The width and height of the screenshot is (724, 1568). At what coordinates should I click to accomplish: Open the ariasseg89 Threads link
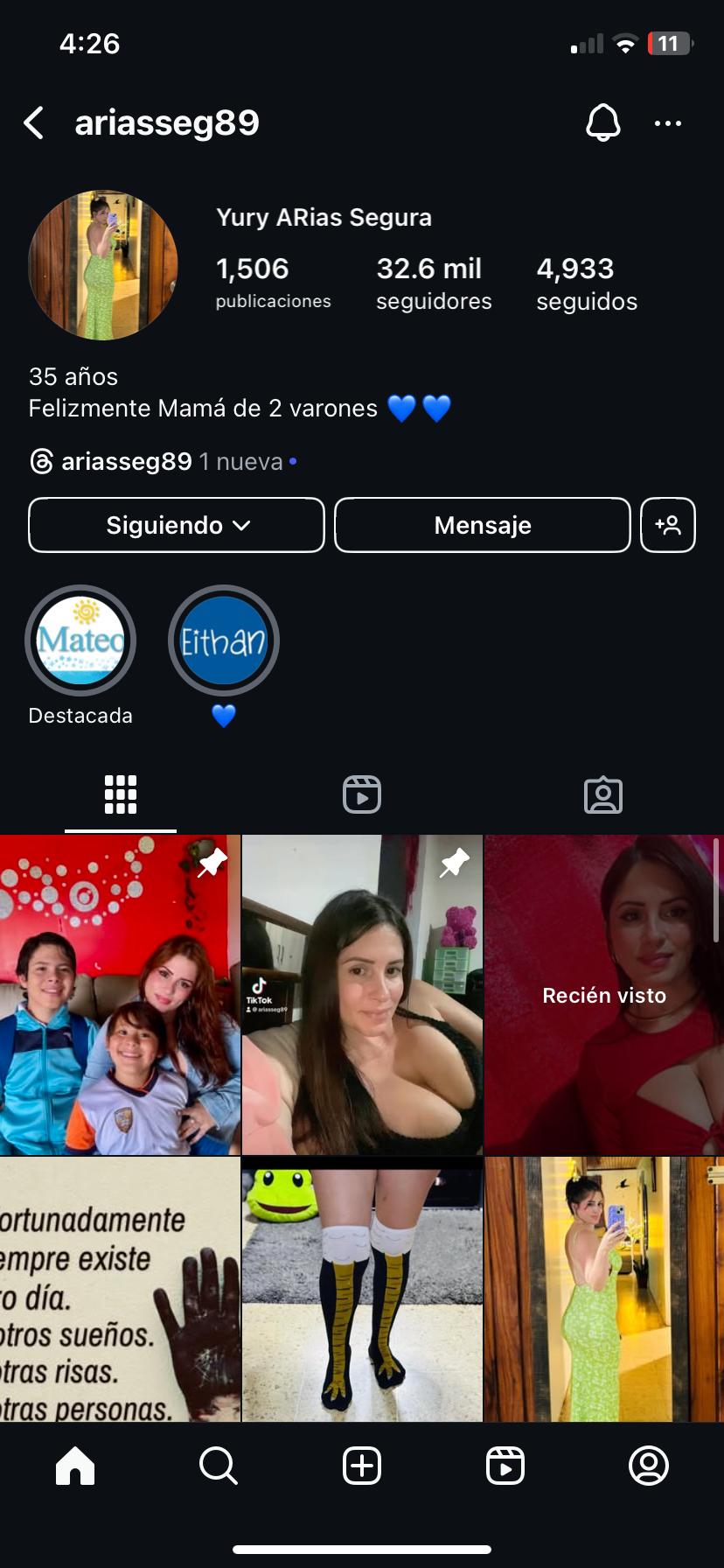pos(126,461)
